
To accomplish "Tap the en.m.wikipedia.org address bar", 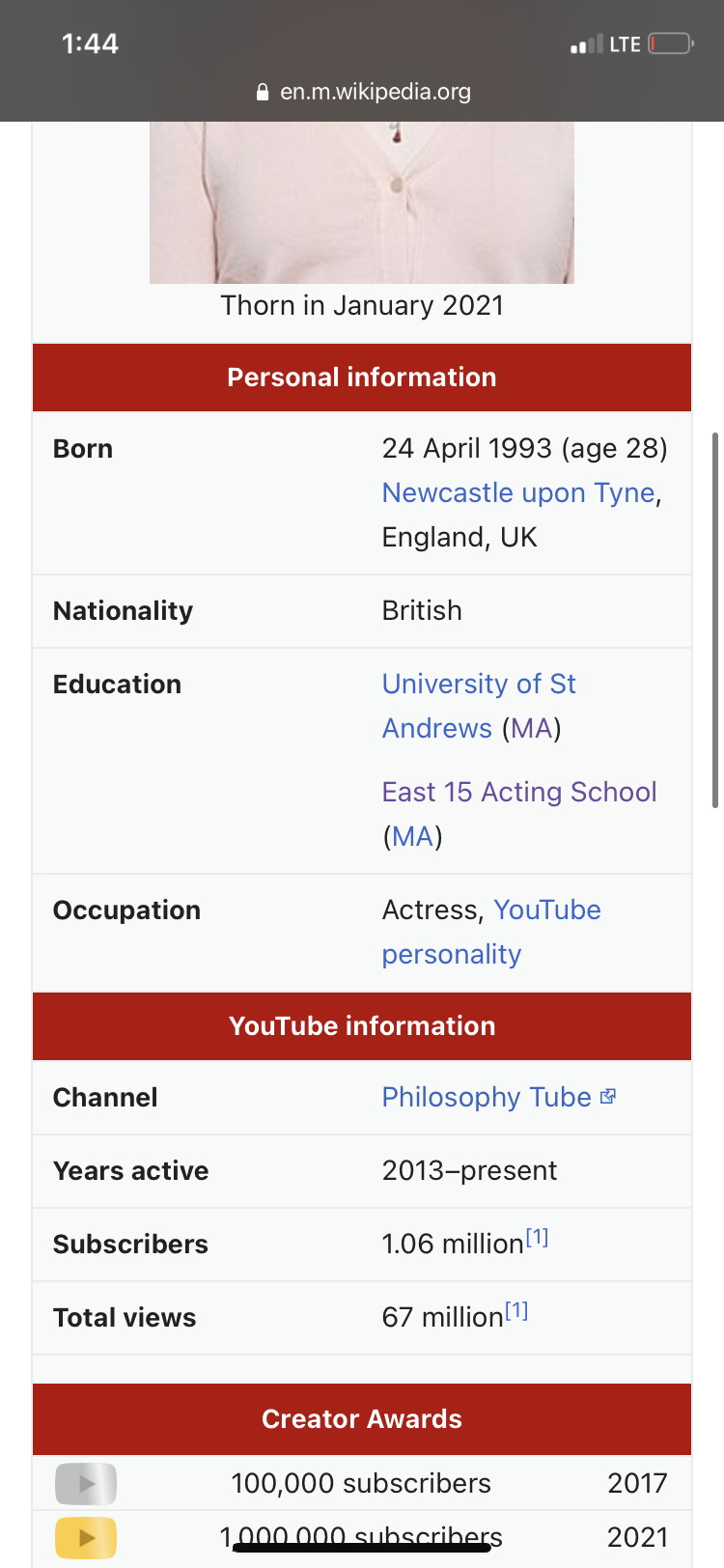I will click(363, 92).
